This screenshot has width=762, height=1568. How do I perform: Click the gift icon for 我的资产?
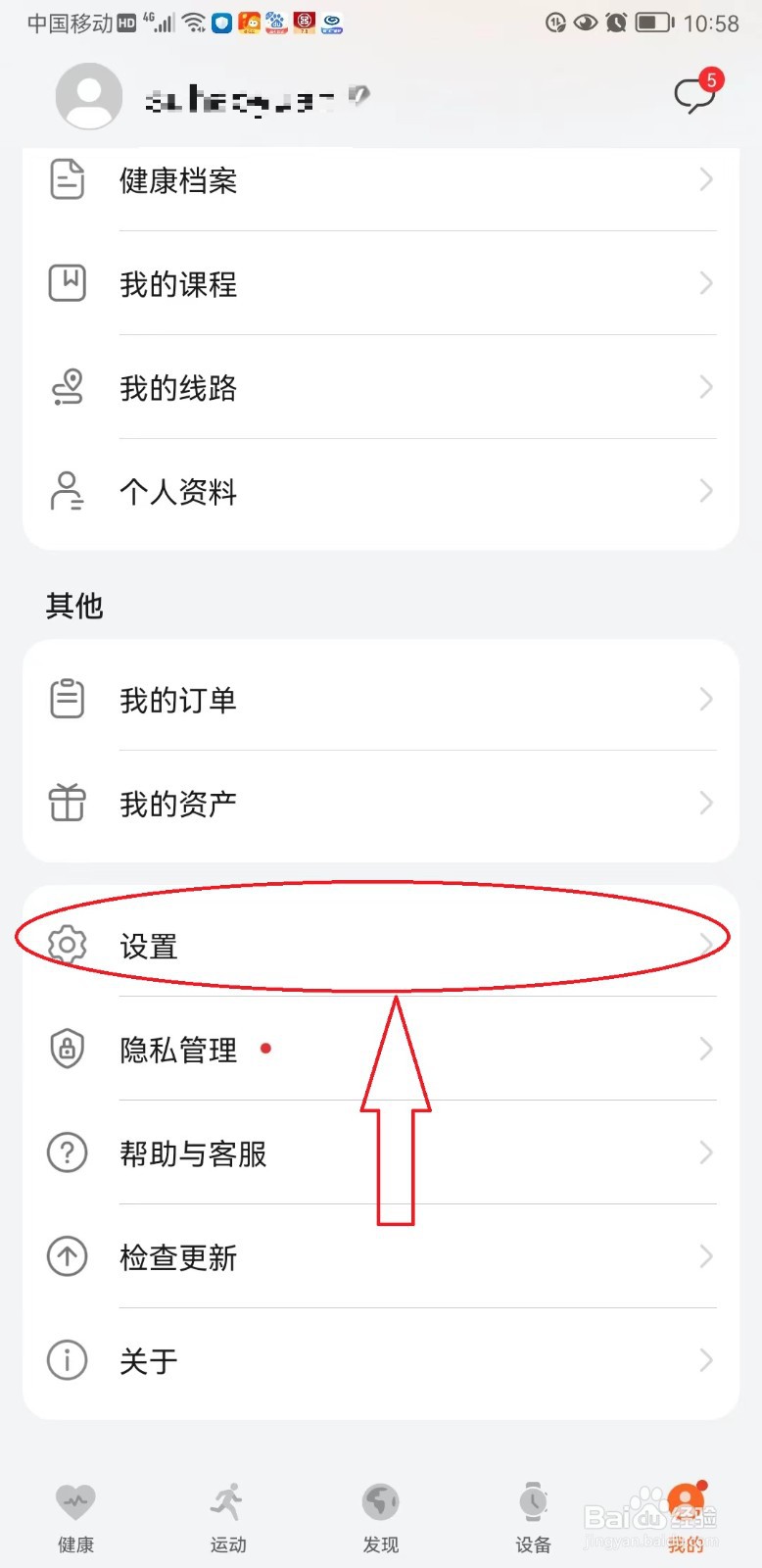[x=66, y=803]
